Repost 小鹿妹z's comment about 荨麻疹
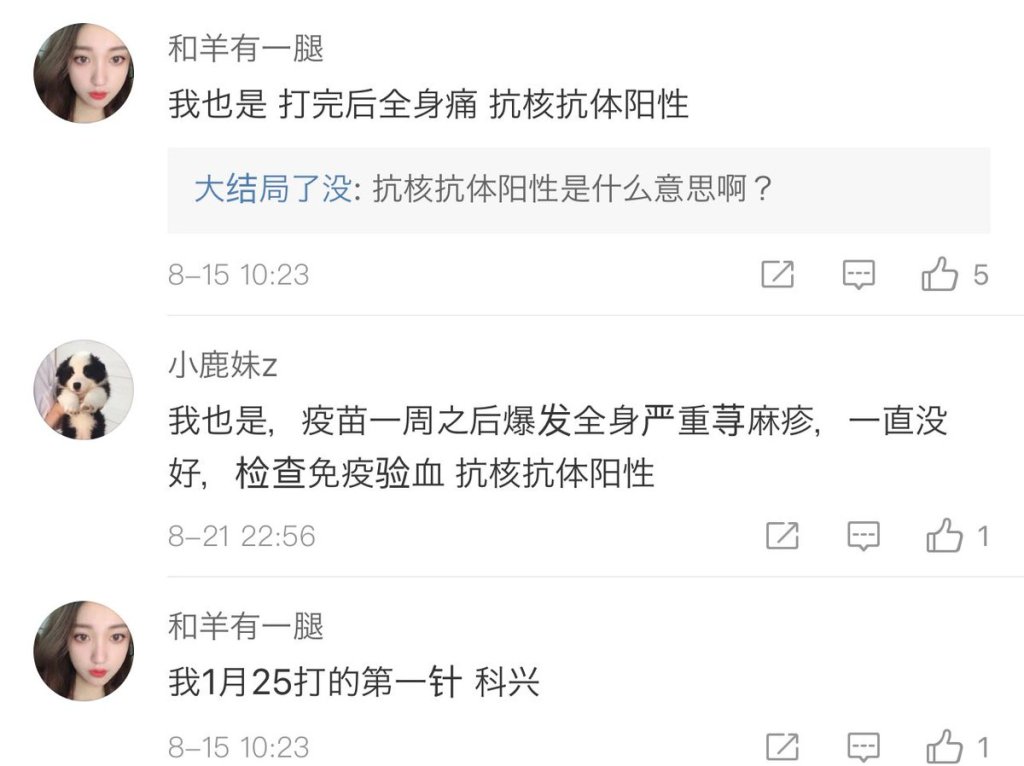1024x766 pixels. [x=782, y=536]
